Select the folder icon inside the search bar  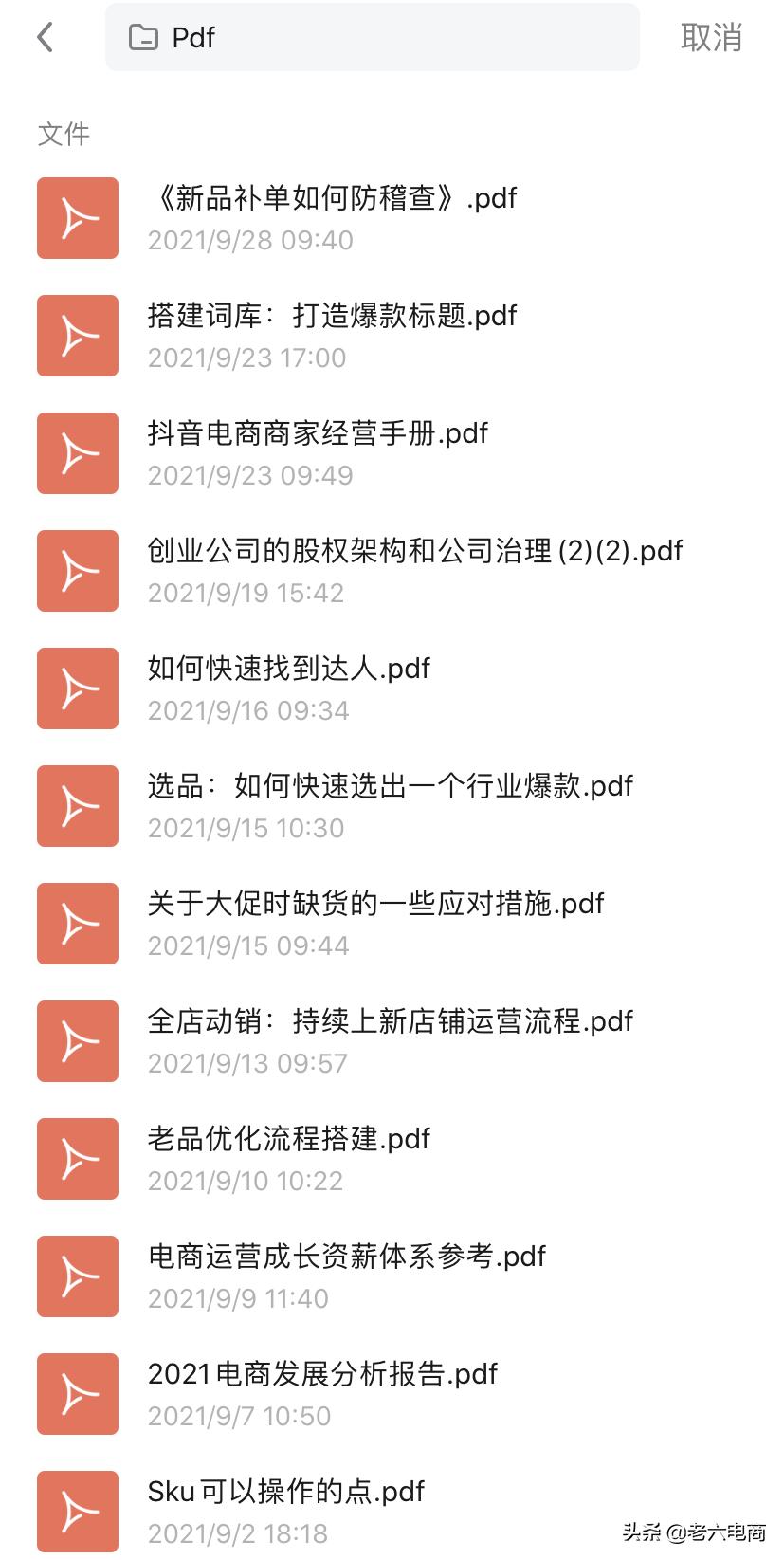(x=142, y=36)
